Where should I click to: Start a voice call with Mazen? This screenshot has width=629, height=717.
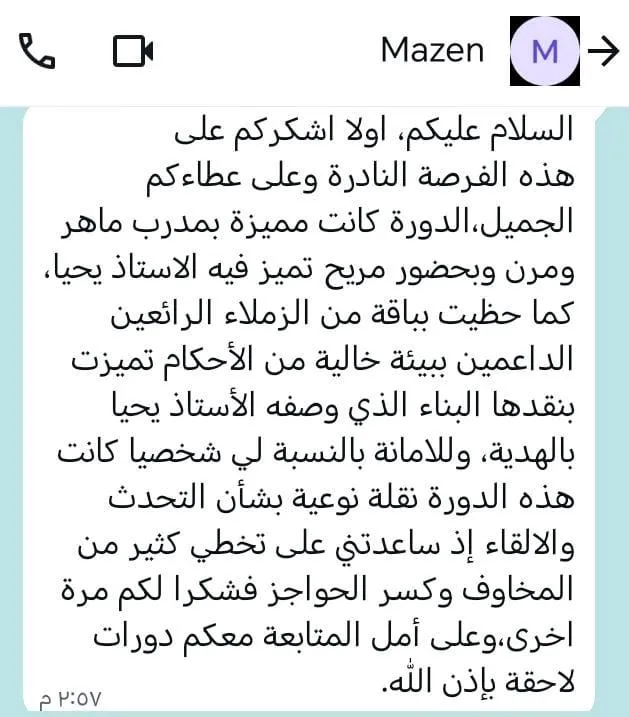(x=37, y=51)
